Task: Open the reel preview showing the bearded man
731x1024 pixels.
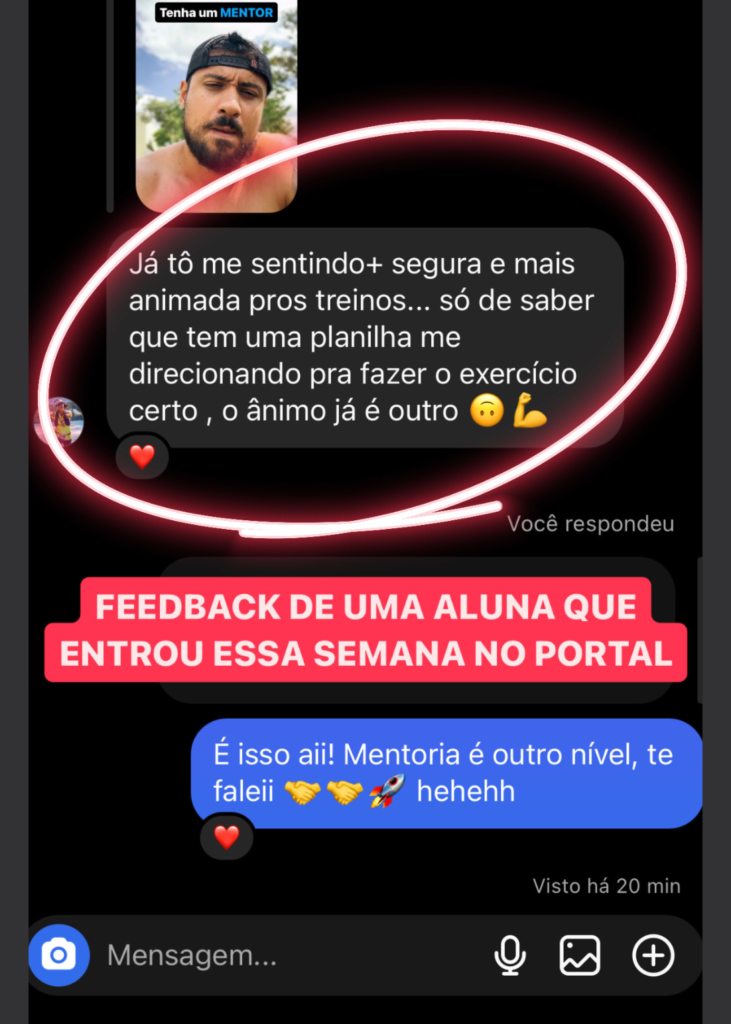Action: pos(216,110)
